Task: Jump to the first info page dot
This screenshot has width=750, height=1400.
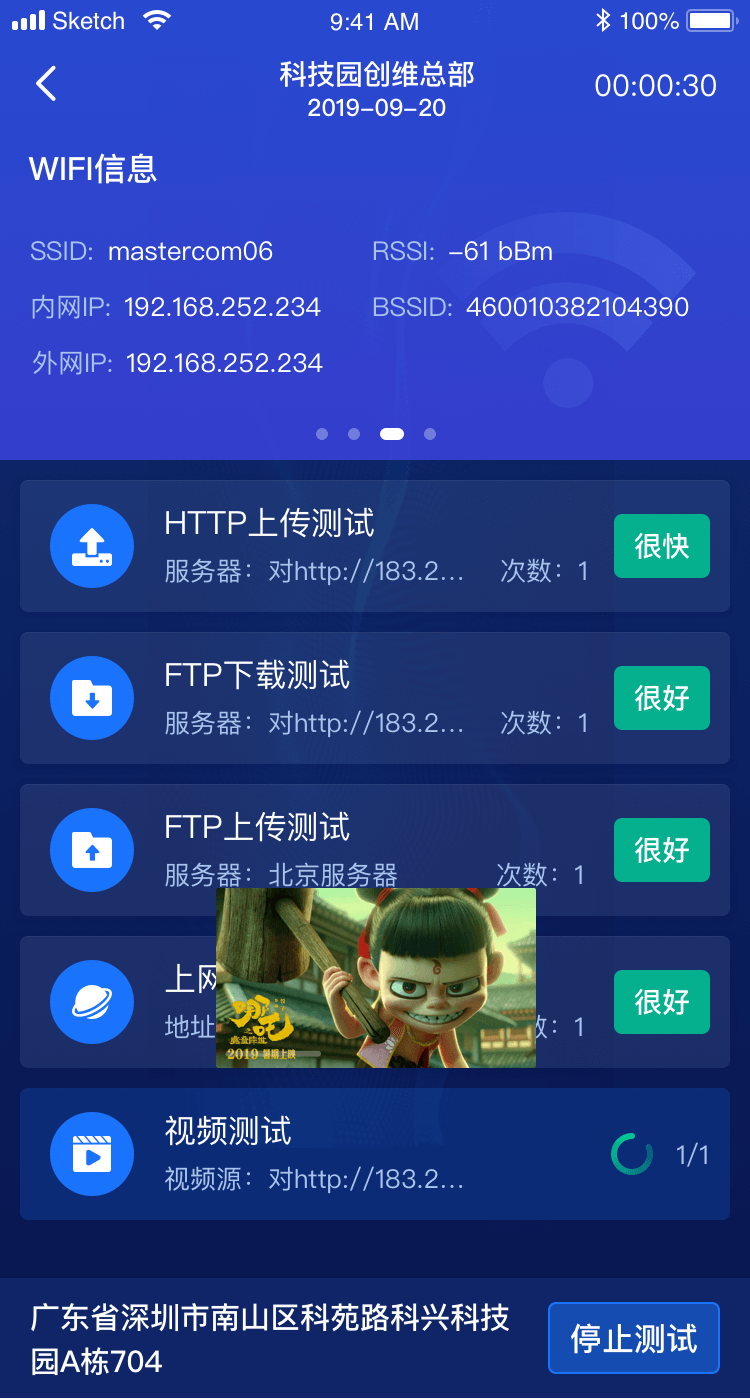Action: [x=322, y=434]
